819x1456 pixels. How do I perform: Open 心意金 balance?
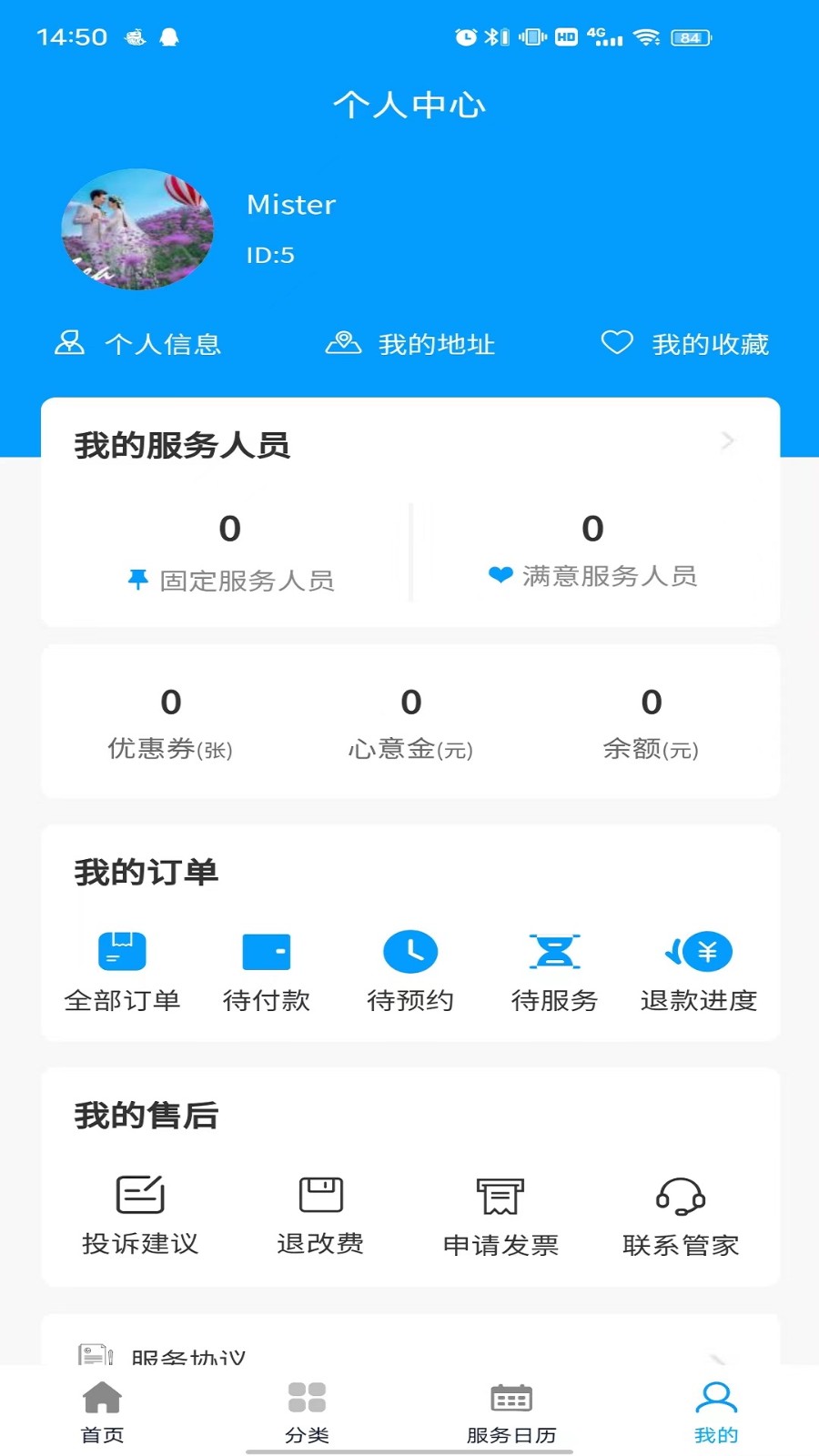[410, 724]
